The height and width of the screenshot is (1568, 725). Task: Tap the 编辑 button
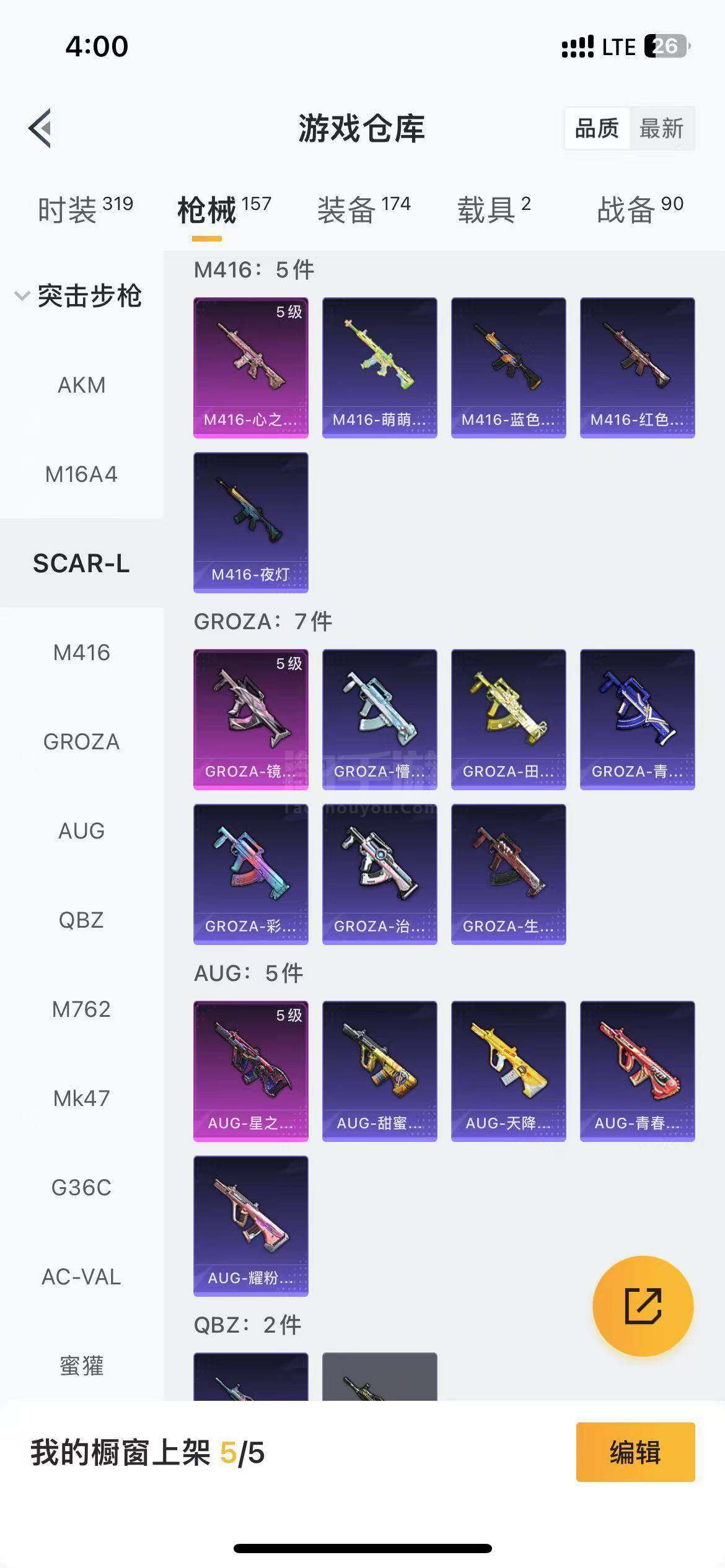[x=635, y=1452]
